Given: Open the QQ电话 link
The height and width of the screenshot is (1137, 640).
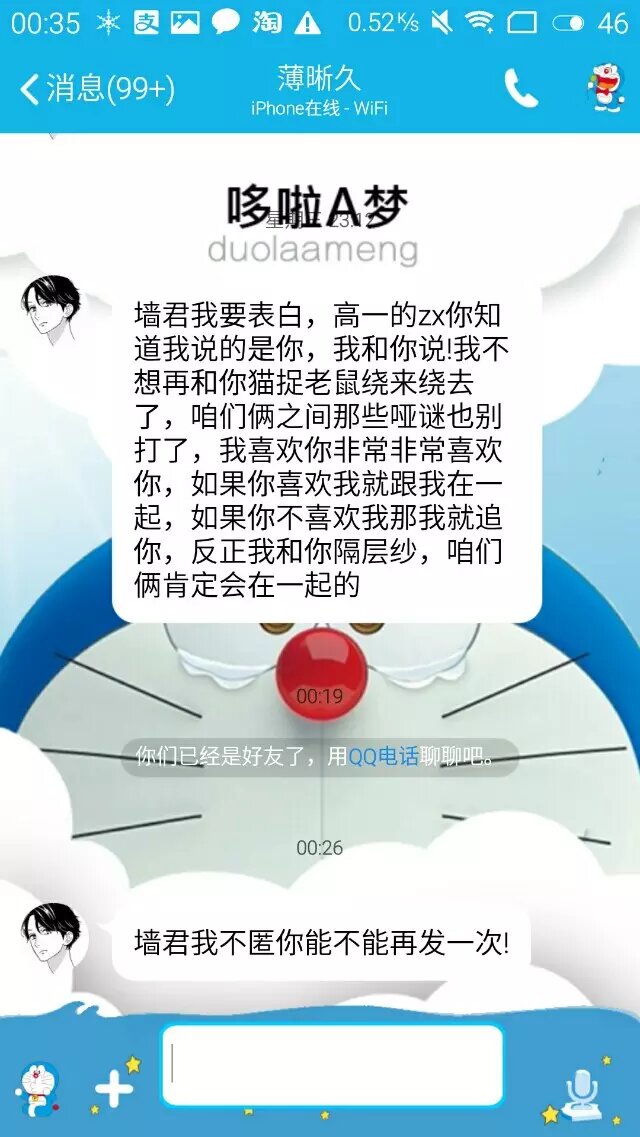Looking at the screenshot, I should click(383, 757).
